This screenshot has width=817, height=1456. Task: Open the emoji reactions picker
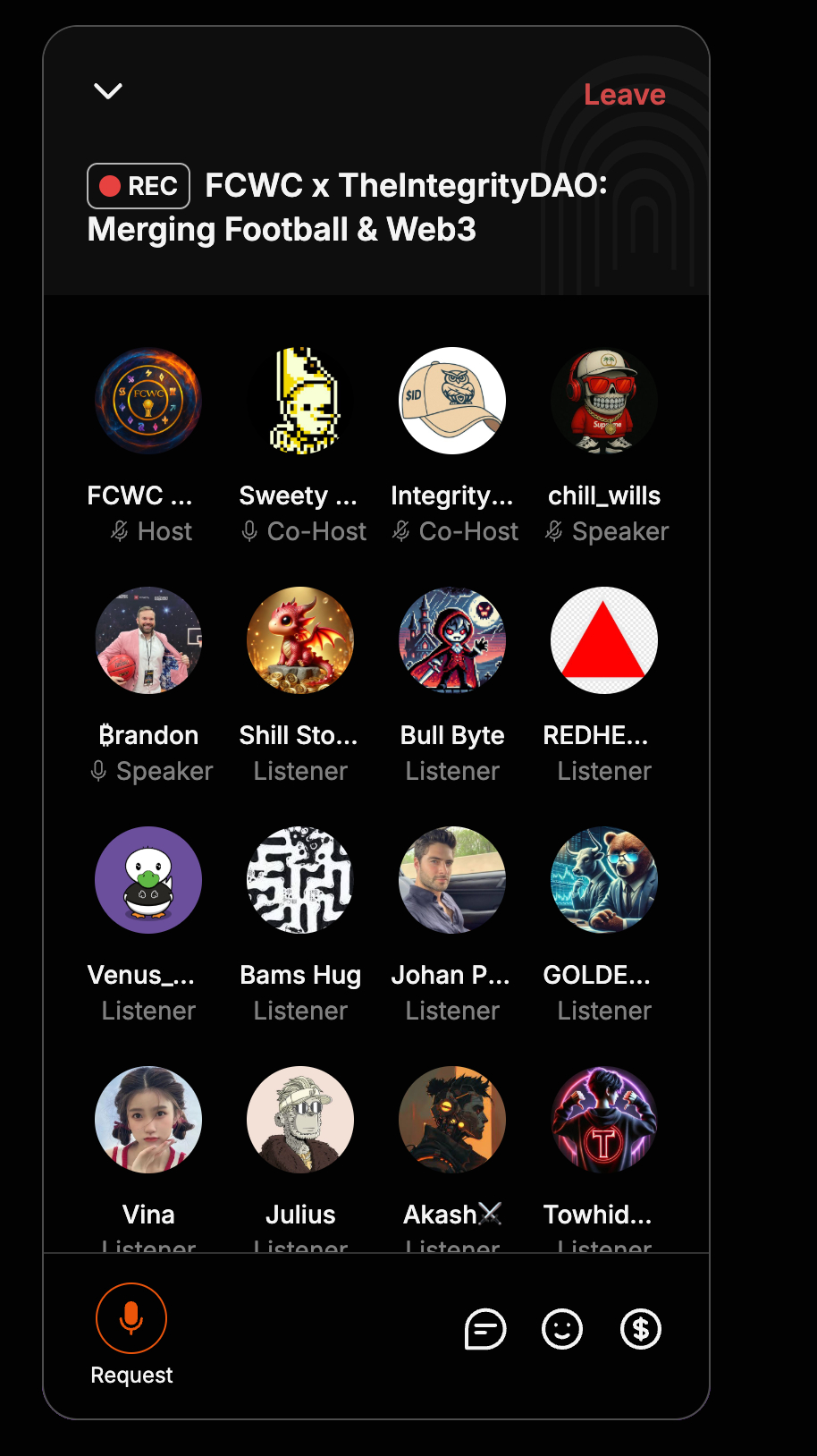click(x=562, y=1329)
